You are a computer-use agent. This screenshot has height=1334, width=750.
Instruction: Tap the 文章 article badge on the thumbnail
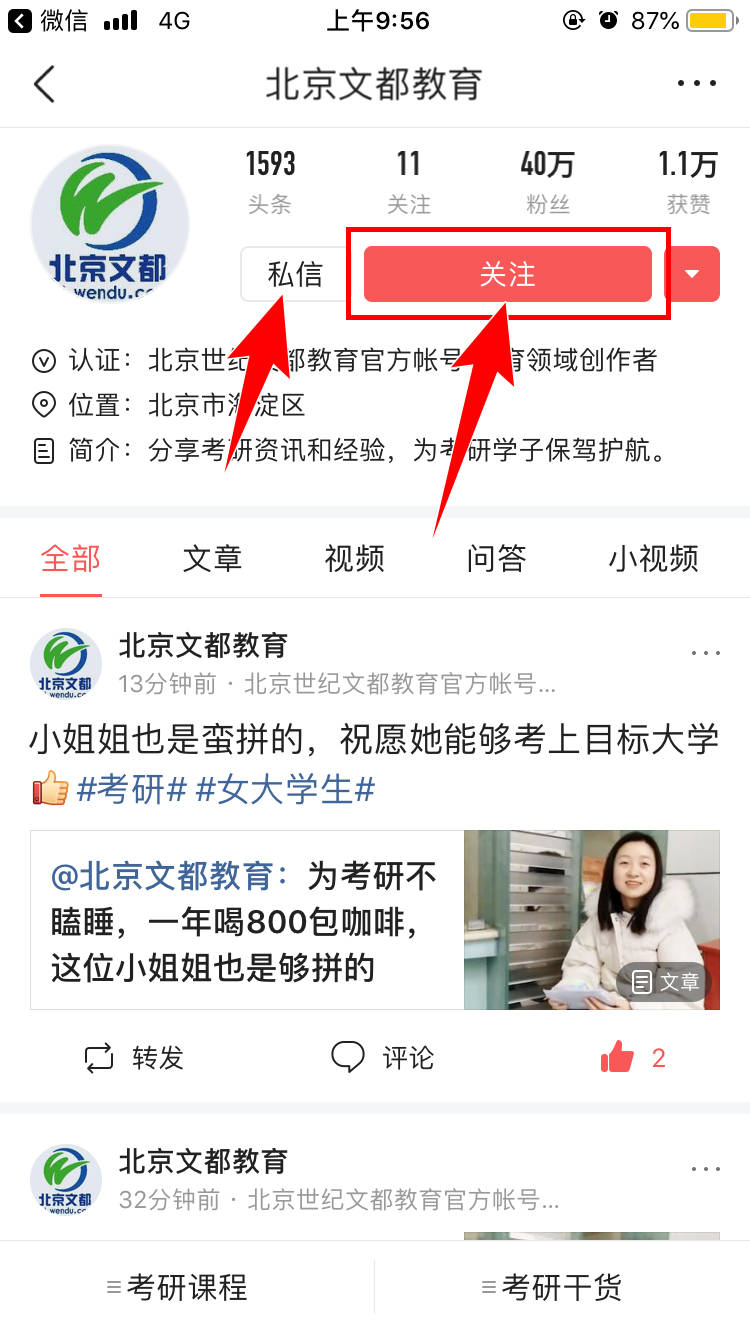click(667, 983)
